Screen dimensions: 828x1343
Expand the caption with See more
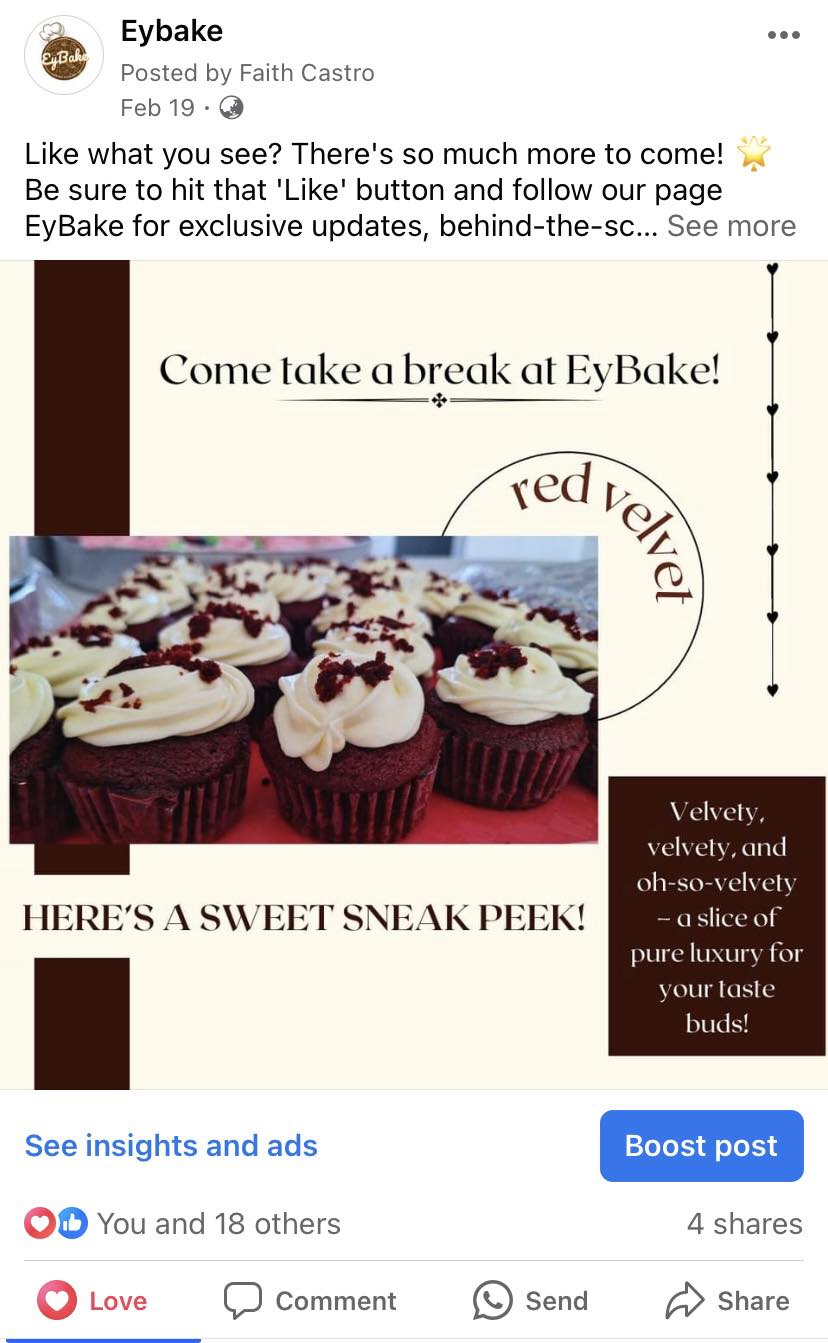731,226
